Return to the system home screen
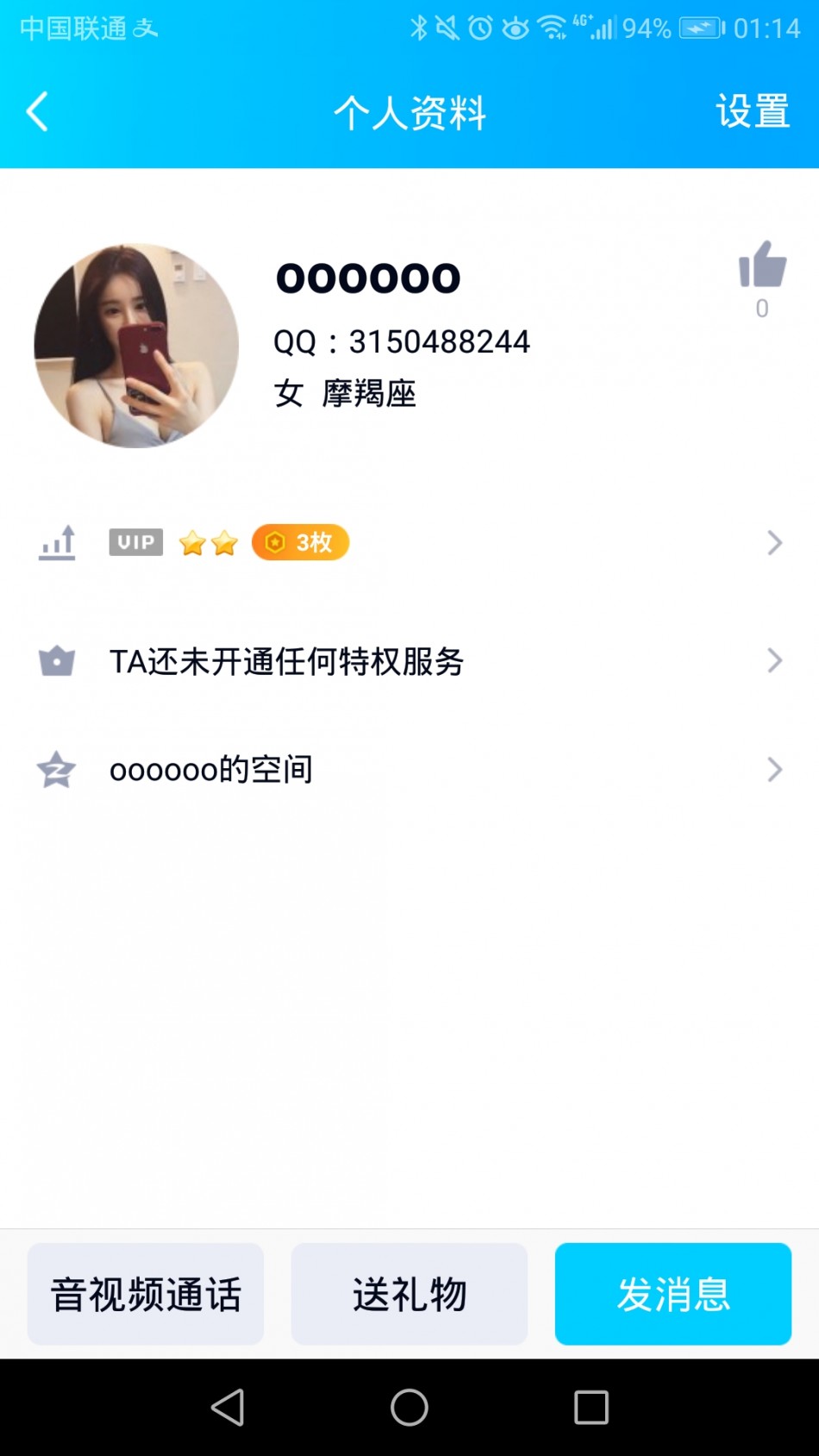Image resolution: width=819 pixels, height=1456 pixels. coord(409,1408)
